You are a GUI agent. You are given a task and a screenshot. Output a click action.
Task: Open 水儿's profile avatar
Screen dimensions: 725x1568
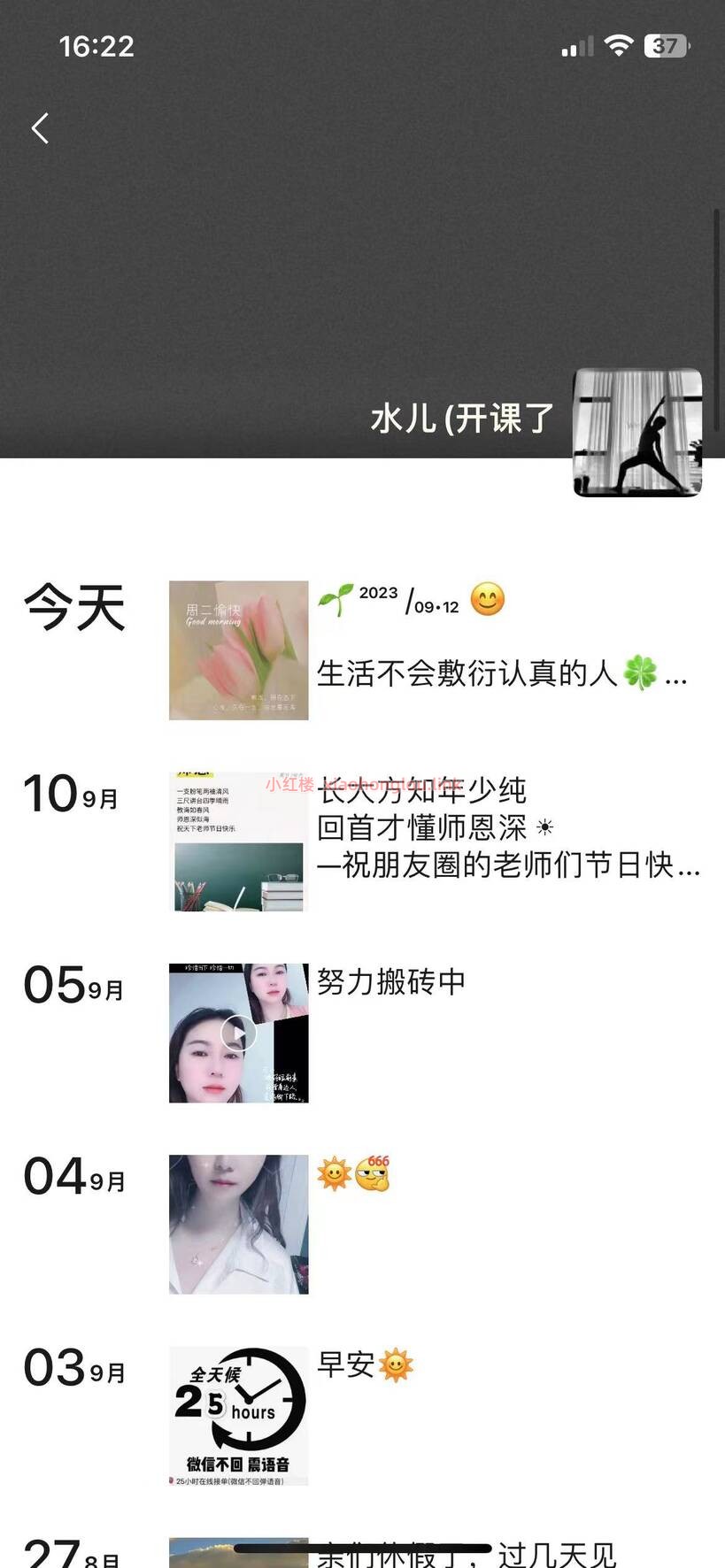637,433
